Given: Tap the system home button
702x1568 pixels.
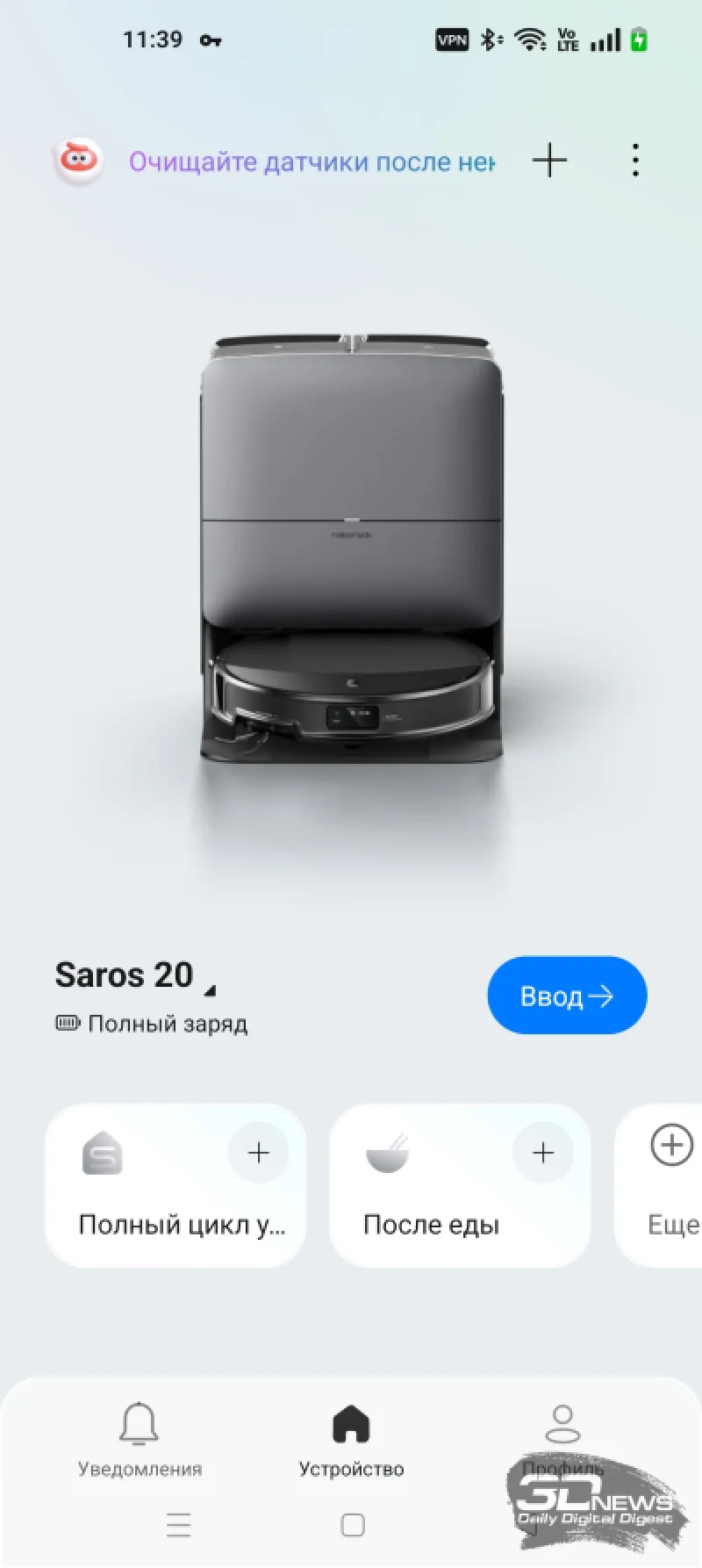Looking at the screenshot, I should tap(353, 1525).
